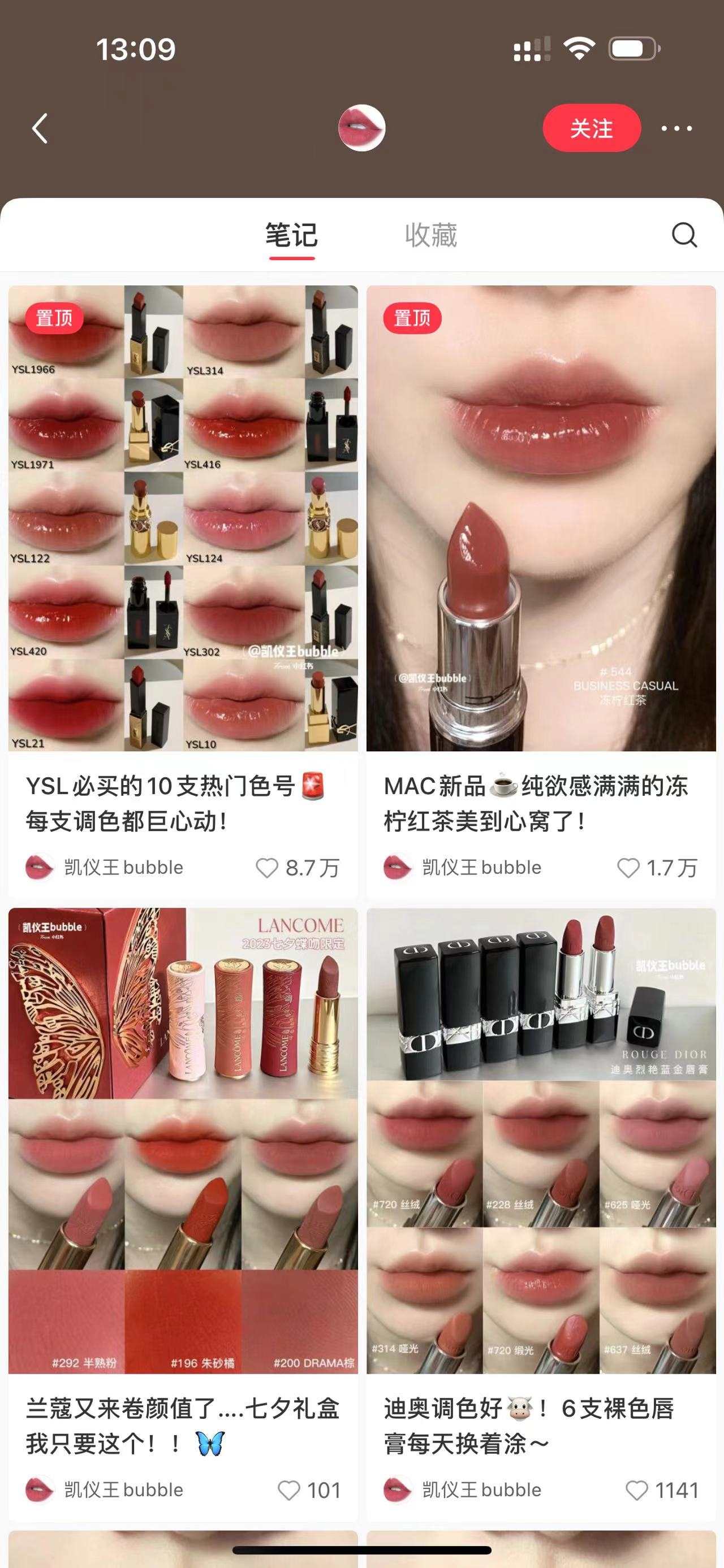Search this user's notes
Image resolution: width=724 pixels, height=1568 pixels.
(684, 235)
